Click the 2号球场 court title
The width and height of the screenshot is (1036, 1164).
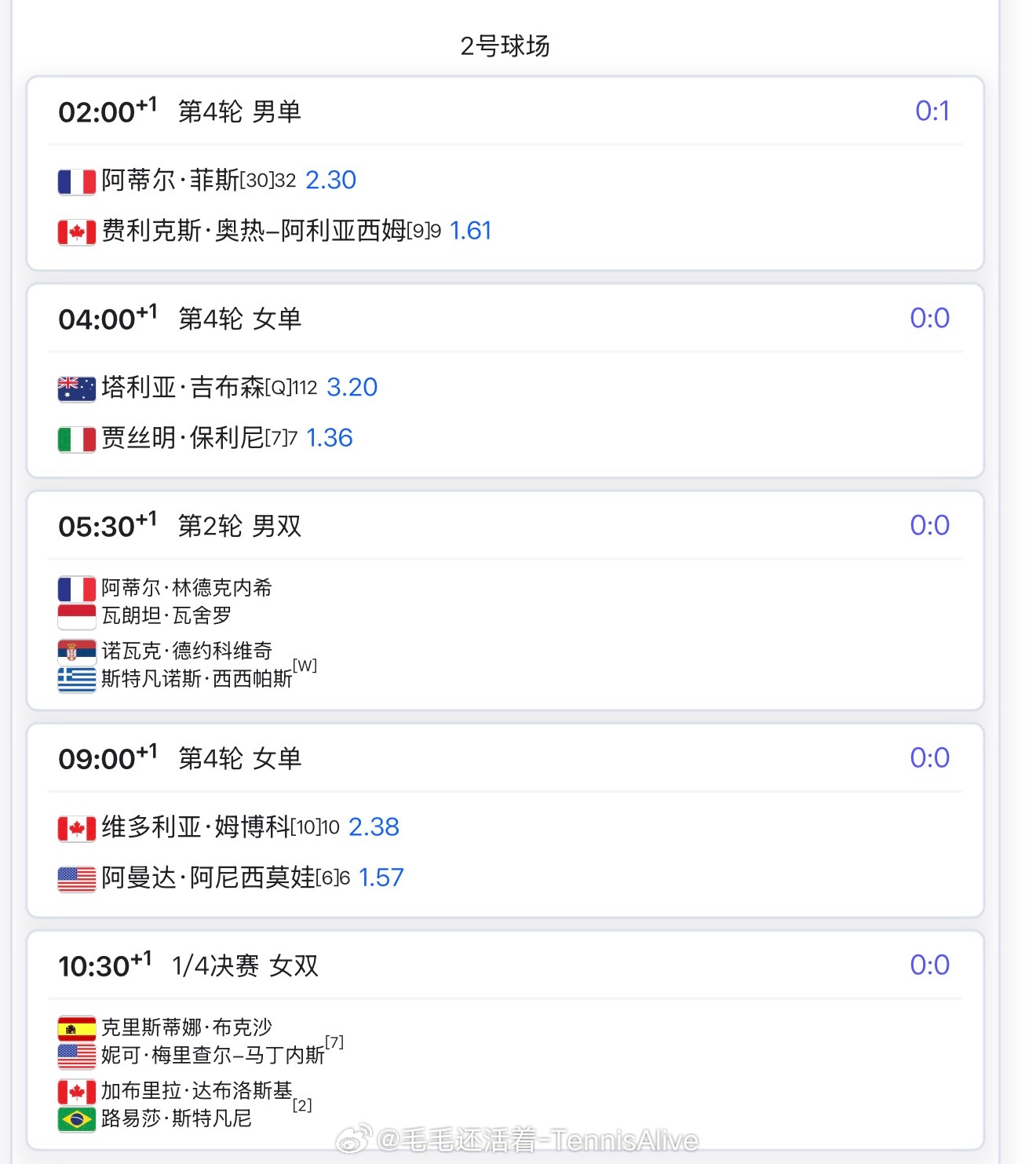pos(505,45)
